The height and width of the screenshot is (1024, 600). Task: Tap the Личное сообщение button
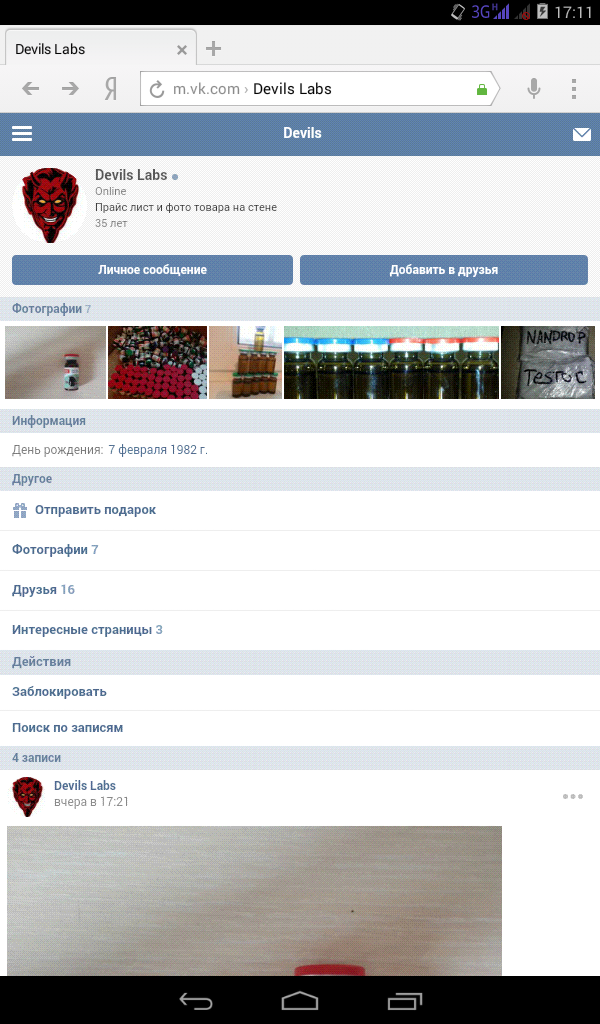click(x=152, y=270)
